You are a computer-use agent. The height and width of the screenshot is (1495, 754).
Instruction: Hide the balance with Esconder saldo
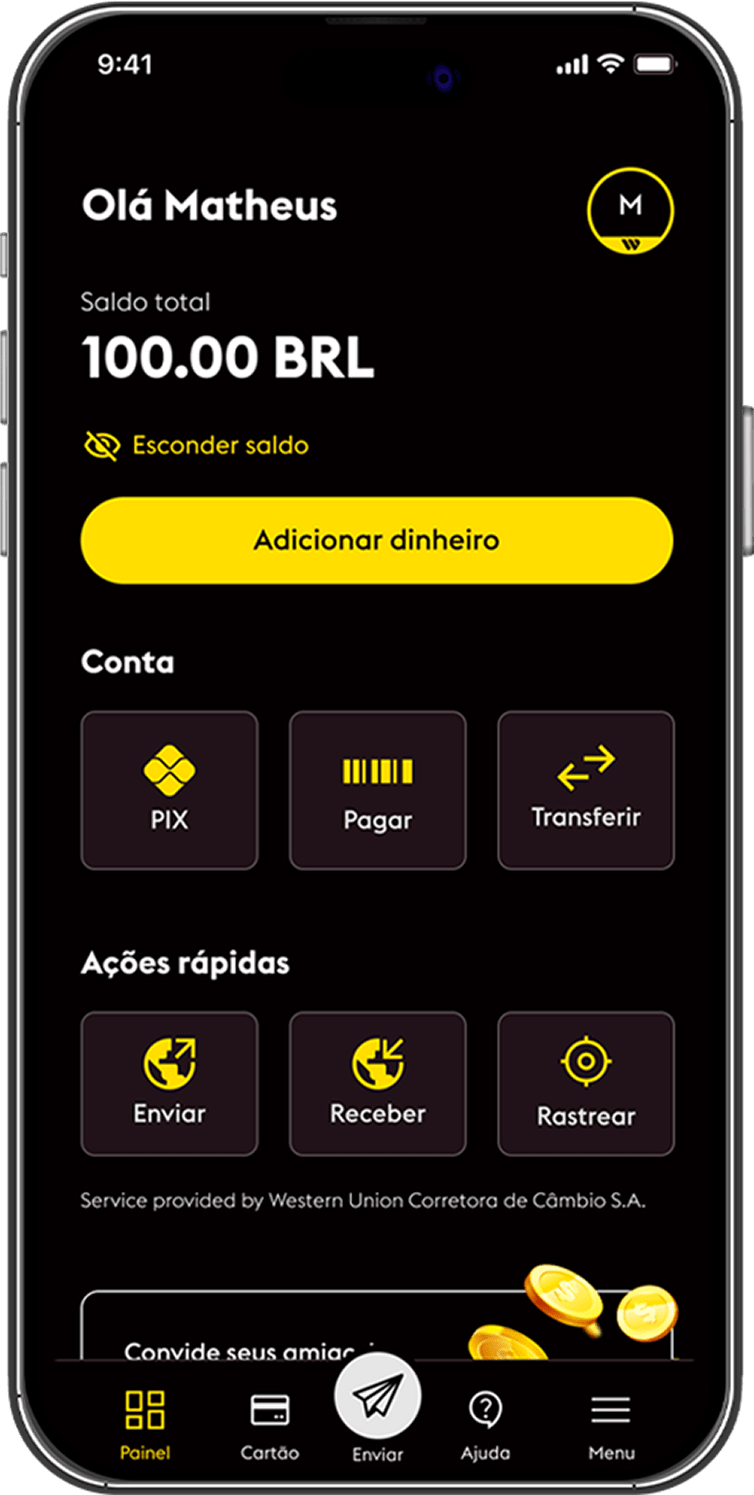196,445
